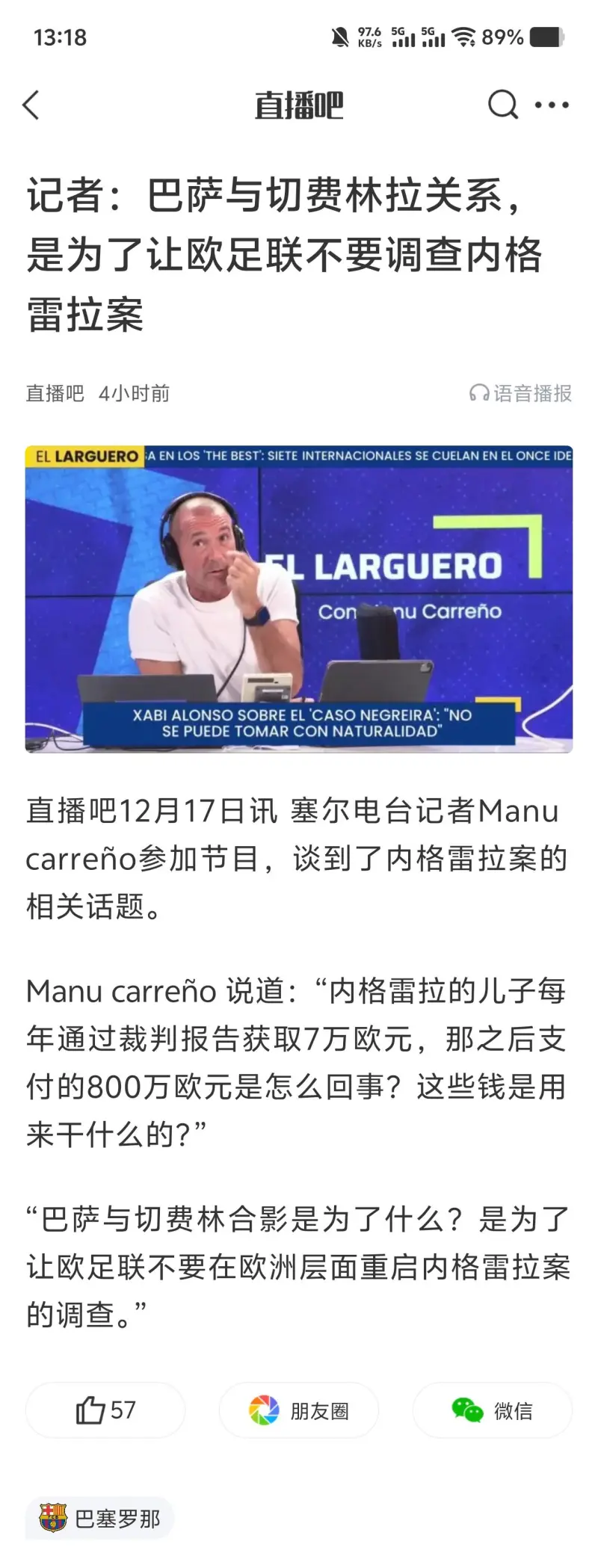The image size is (598, 1568).
Task: Go back using the top-left arrow
Action: (x=31, y=105)
